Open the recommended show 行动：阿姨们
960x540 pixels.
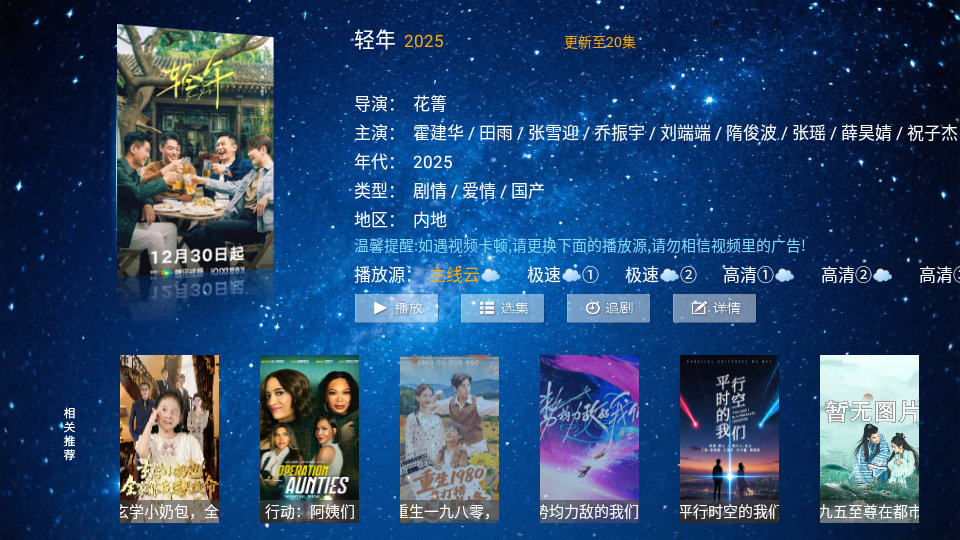click(309, 438)
